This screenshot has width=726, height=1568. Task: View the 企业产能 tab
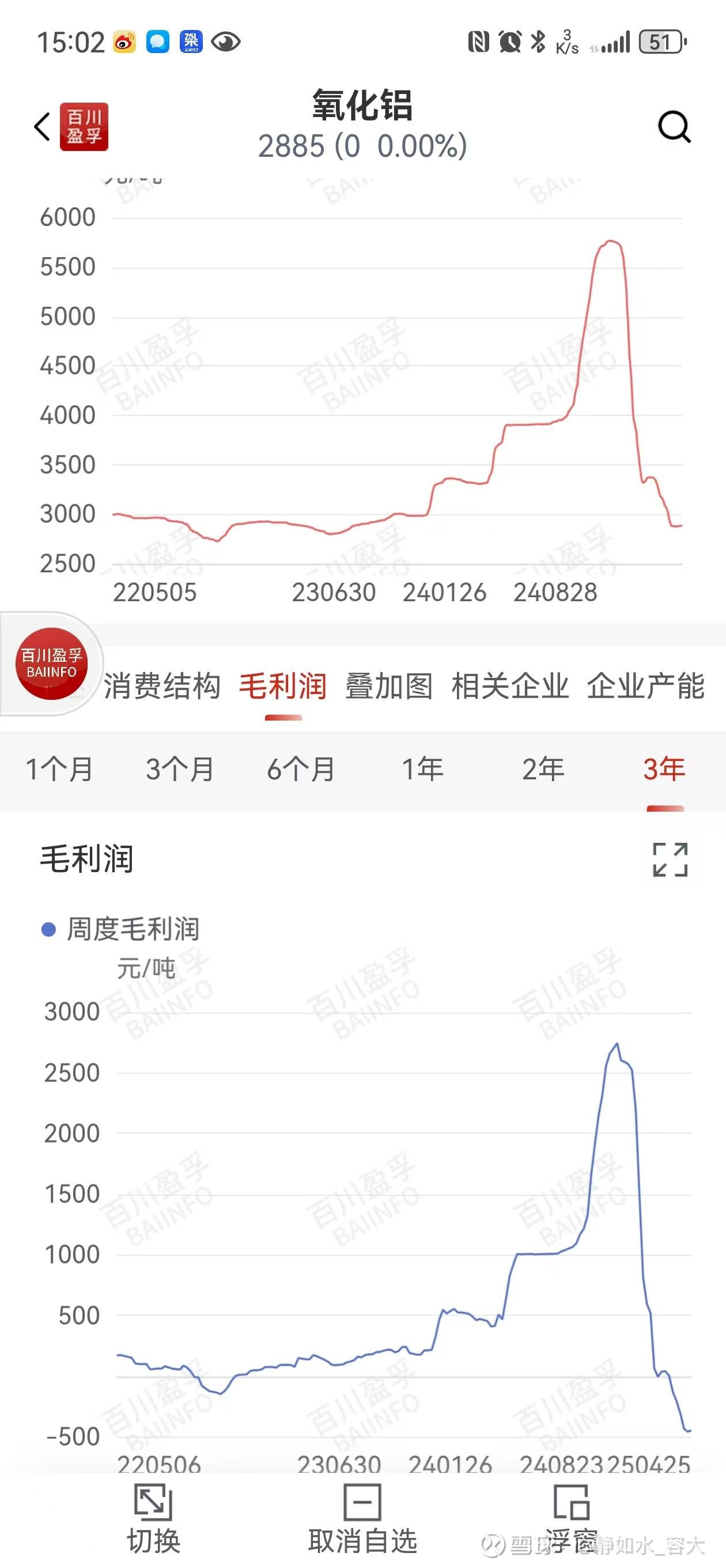[x=646, y=687]
